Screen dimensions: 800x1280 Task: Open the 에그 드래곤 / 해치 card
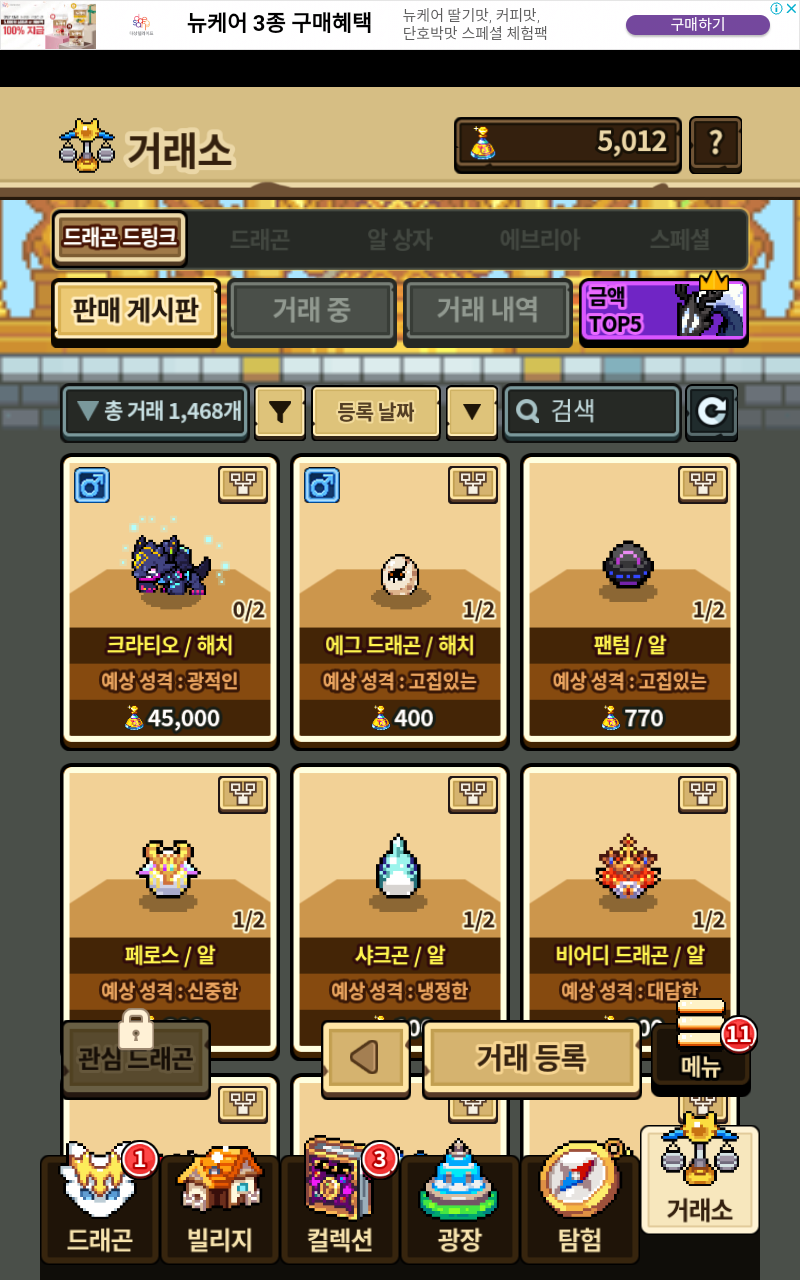click(400, 600)
